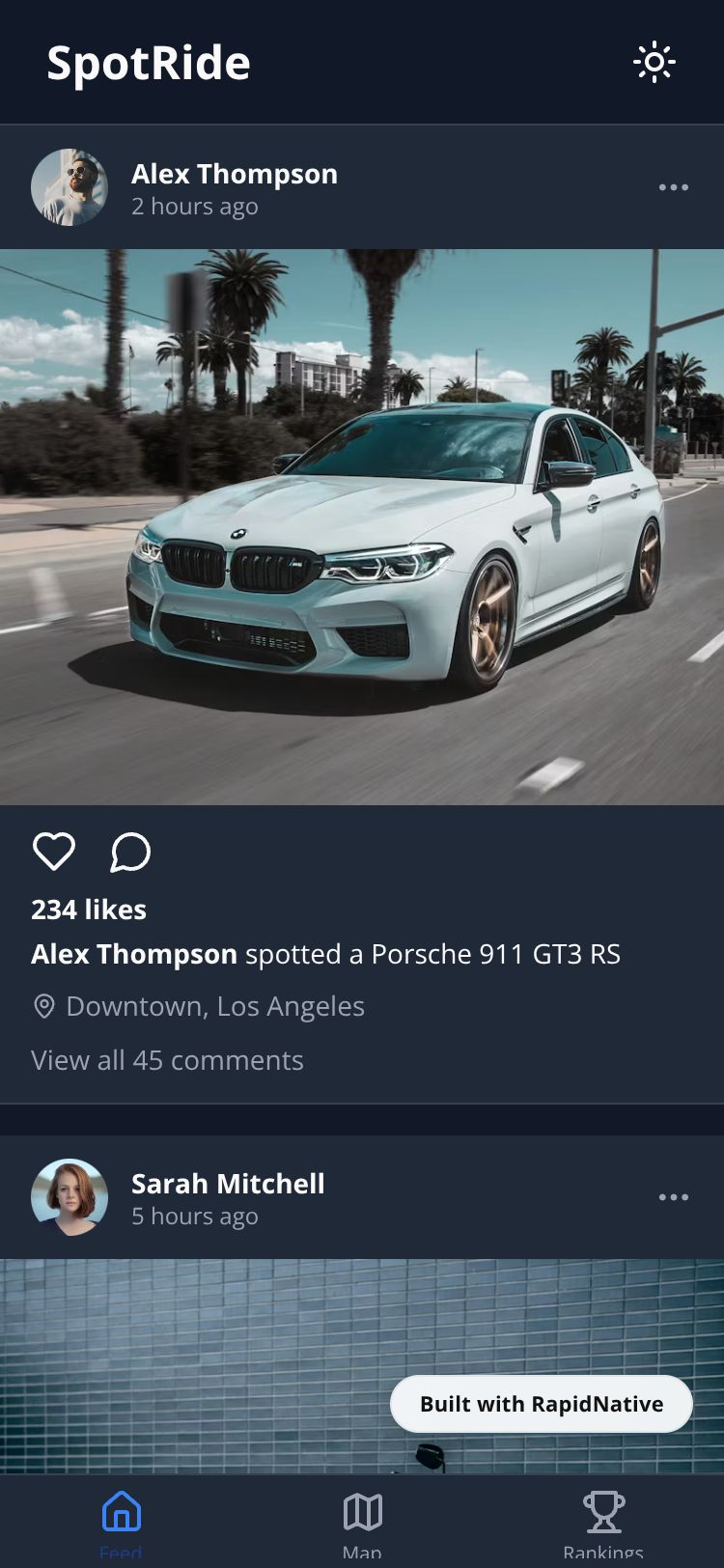Open options menu on Alex Thompson's post

pos(673,187)
